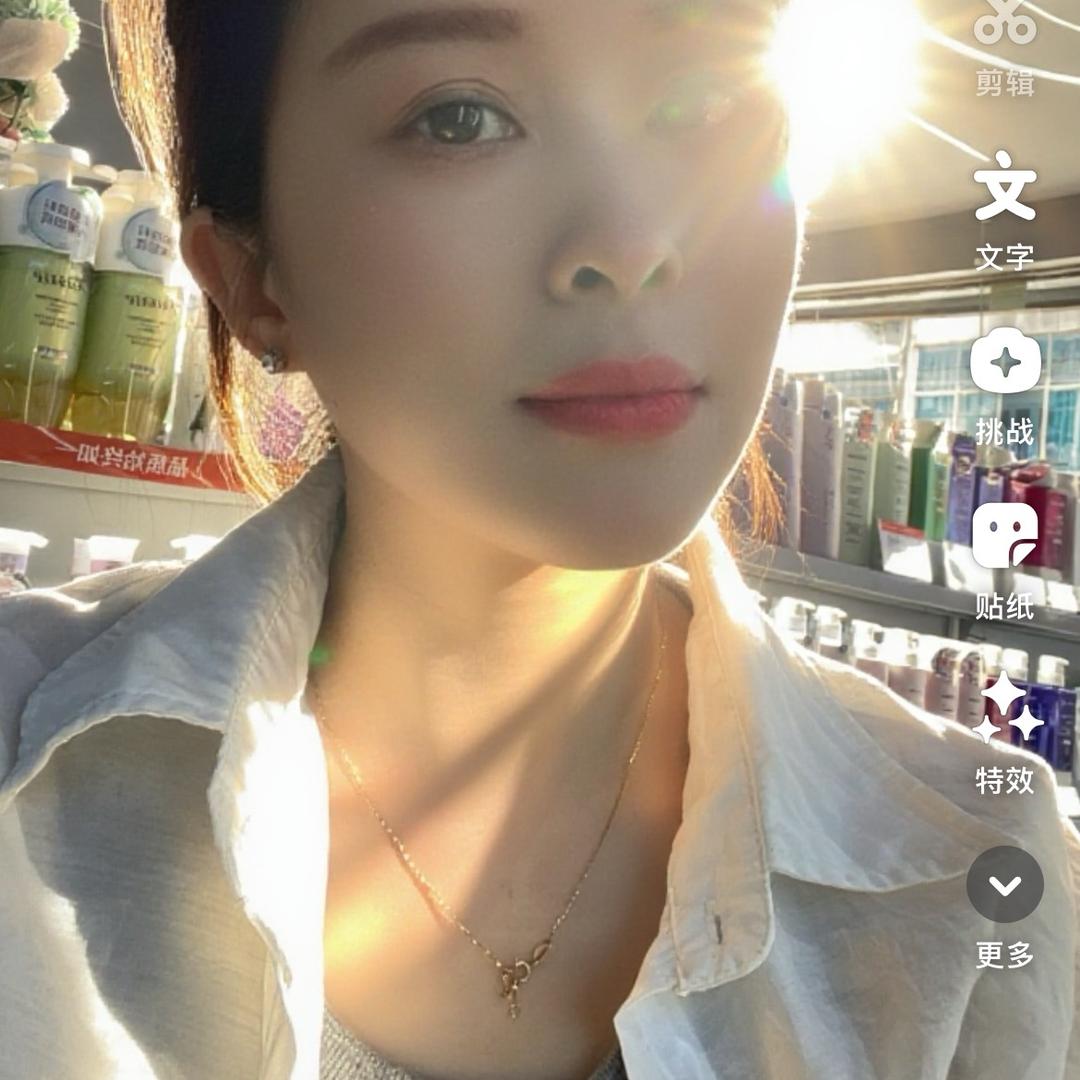
Task: Add a sticker via 贴纸
Action: tap(1005, 561)
